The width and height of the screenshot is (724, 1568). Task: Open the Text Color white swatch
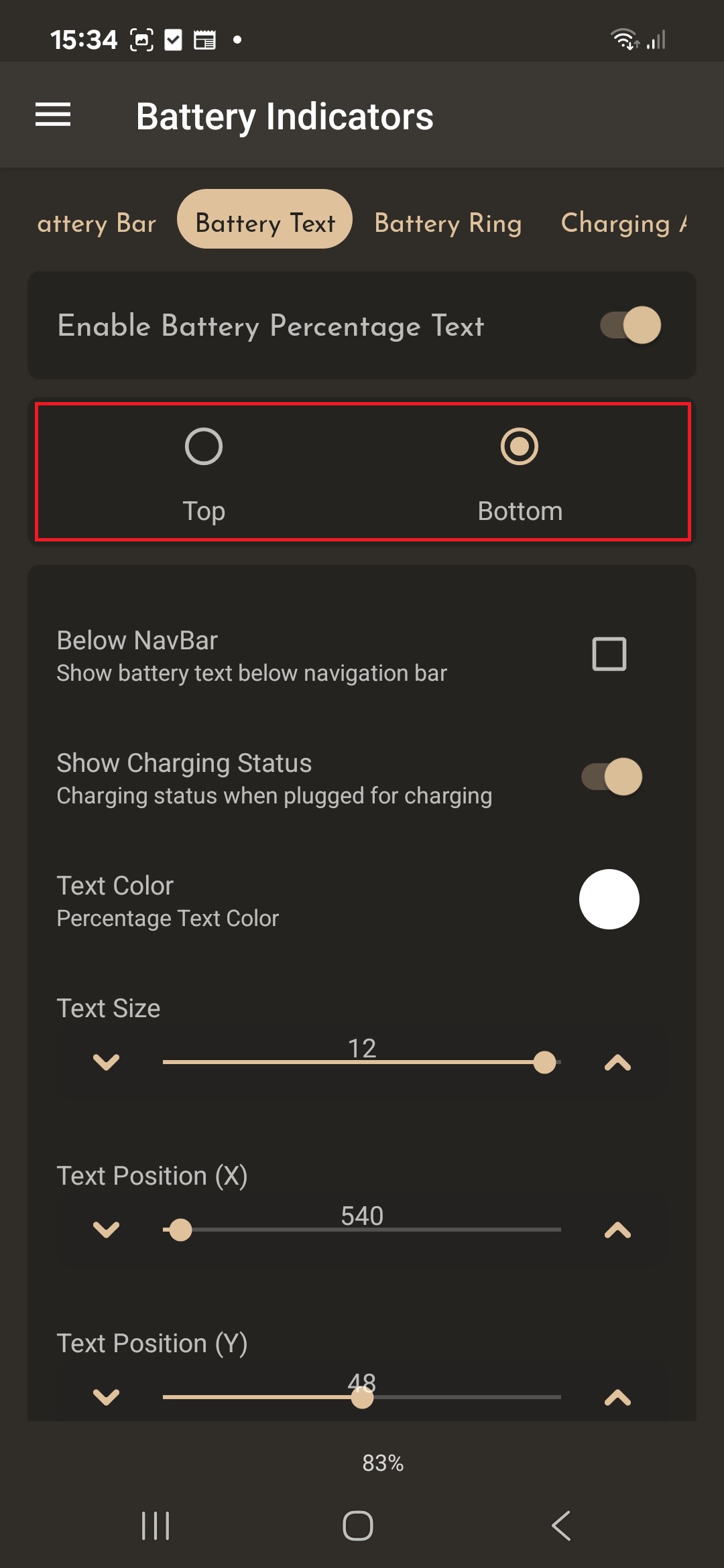pos(609,899)
